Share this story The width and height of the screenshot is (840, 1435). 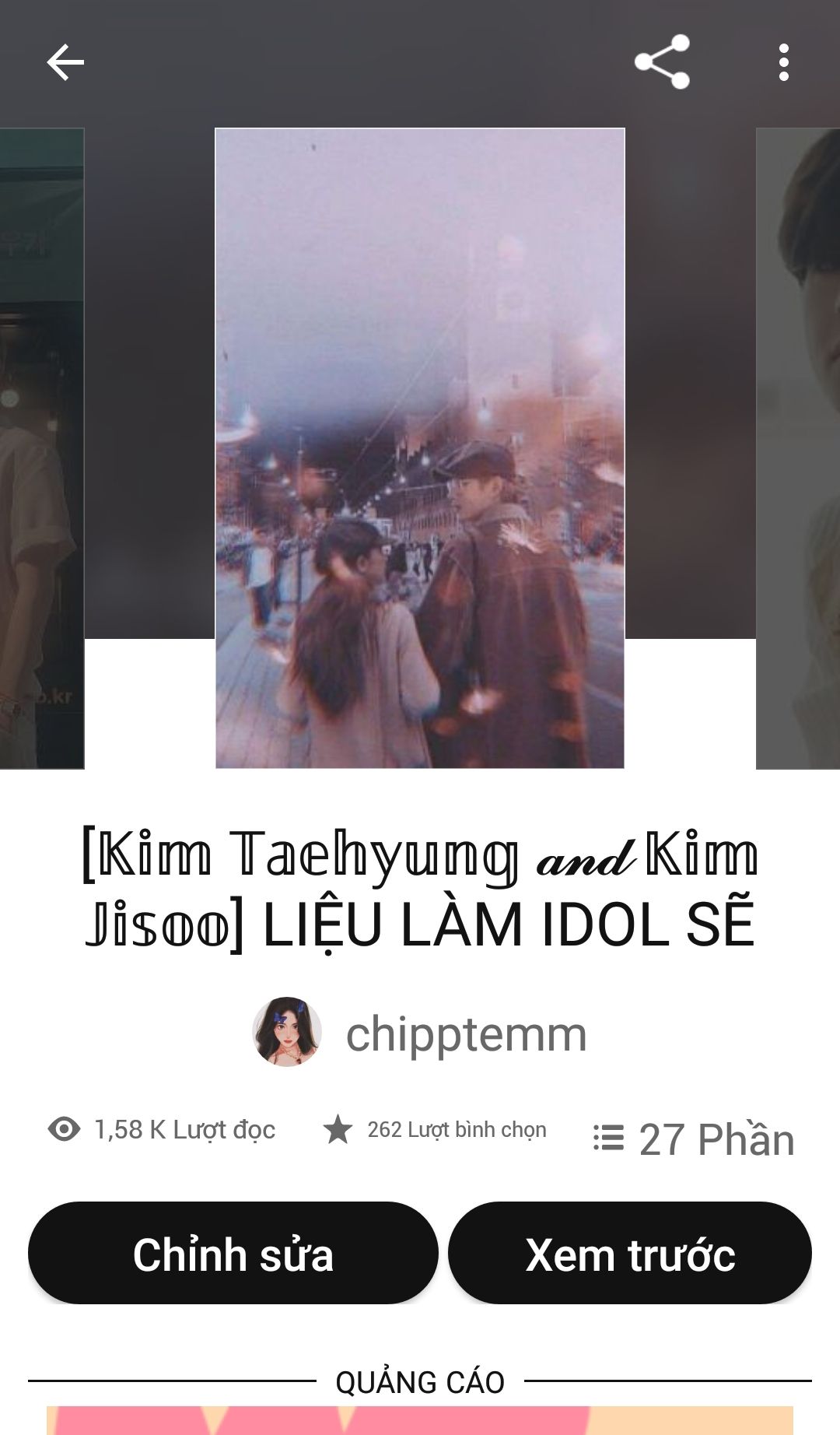pyautogui.click(x=662, y=62)
